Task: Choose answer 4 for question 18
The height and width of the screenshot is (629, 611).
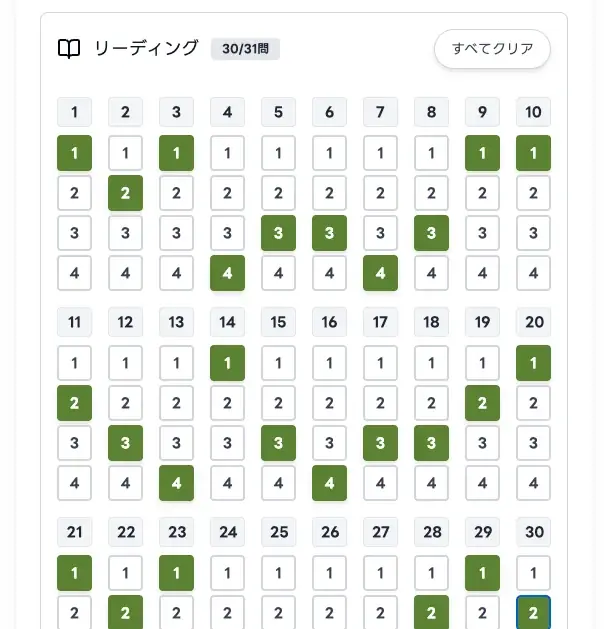Action: (x=432, y=483)
